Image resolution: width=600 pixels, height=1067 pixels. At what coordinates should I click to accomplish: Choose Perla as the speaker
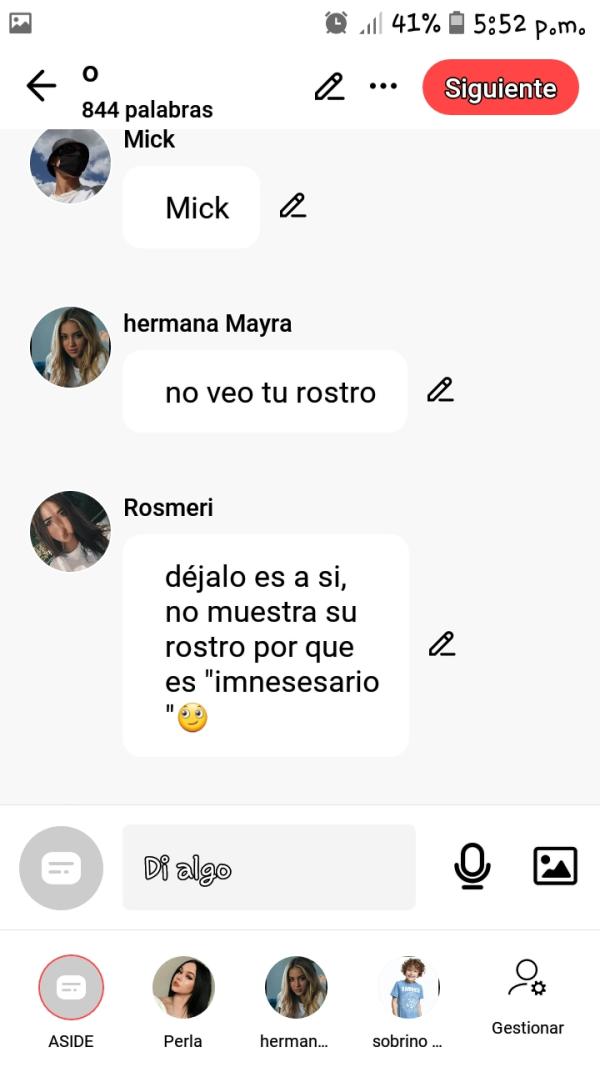click(183, 988)
